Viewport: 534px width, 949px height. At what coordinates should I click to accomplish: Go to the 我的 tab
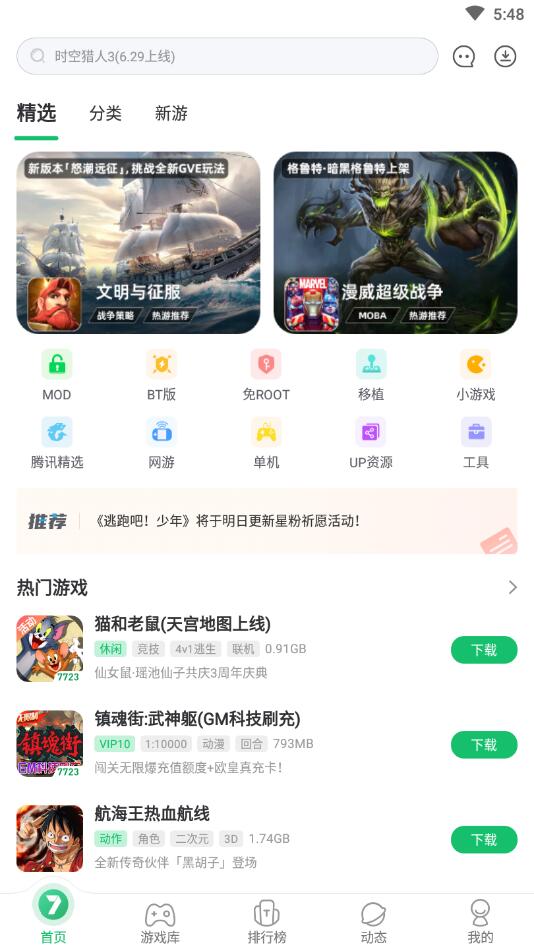pos(480,922)
